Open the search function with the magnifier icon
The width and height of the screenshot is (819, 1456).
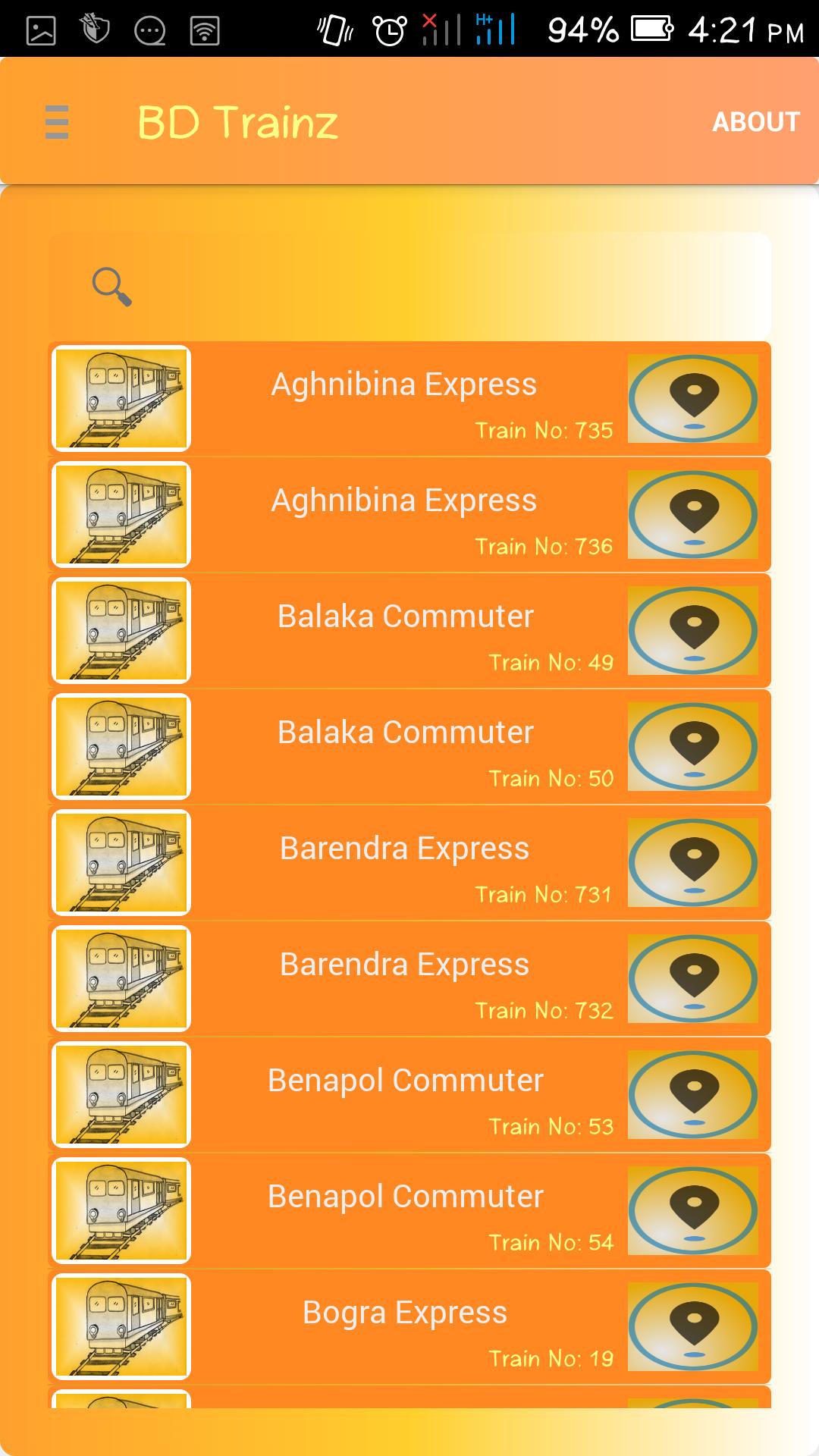pyautogui.click(x=111, y=284)
